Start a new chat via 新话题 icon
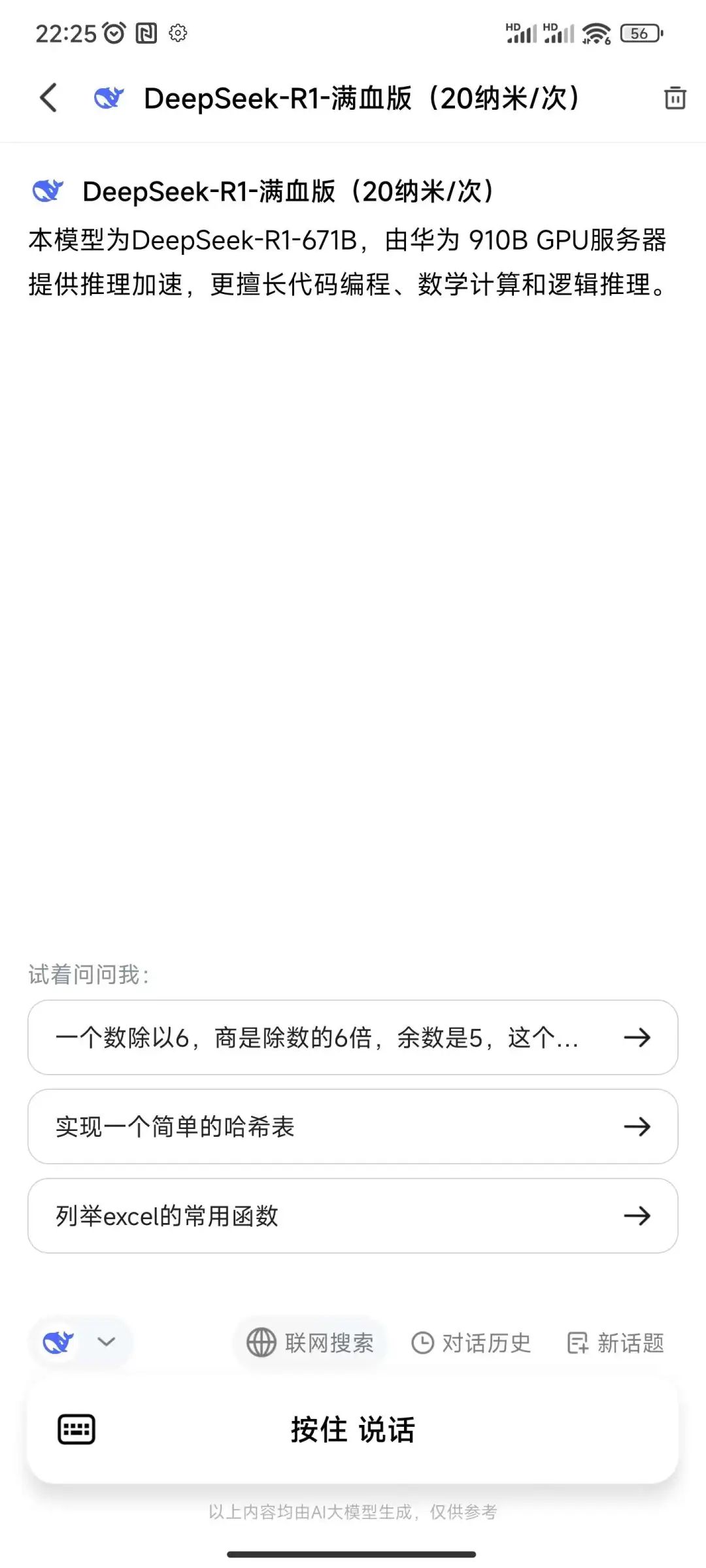This screenshot has width=706, height=1568. click(x=578, y=1343)
